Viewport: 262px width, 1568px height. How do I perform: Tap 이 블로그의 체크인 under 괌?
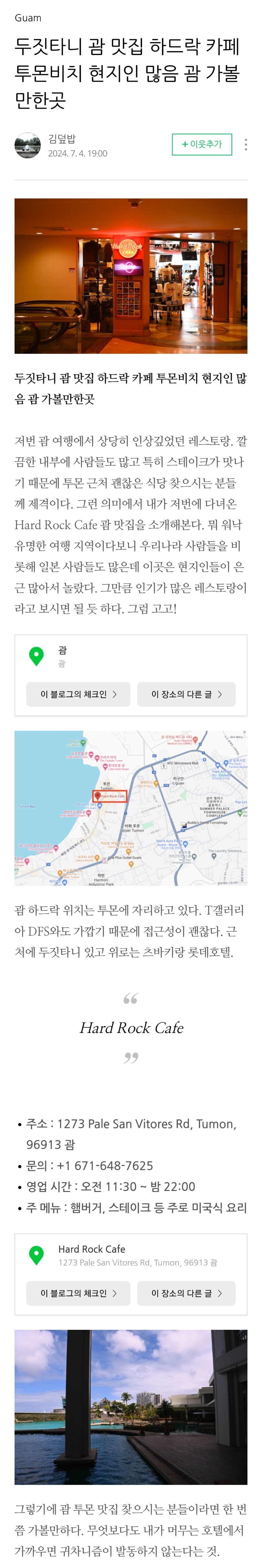tap(78, 694)
